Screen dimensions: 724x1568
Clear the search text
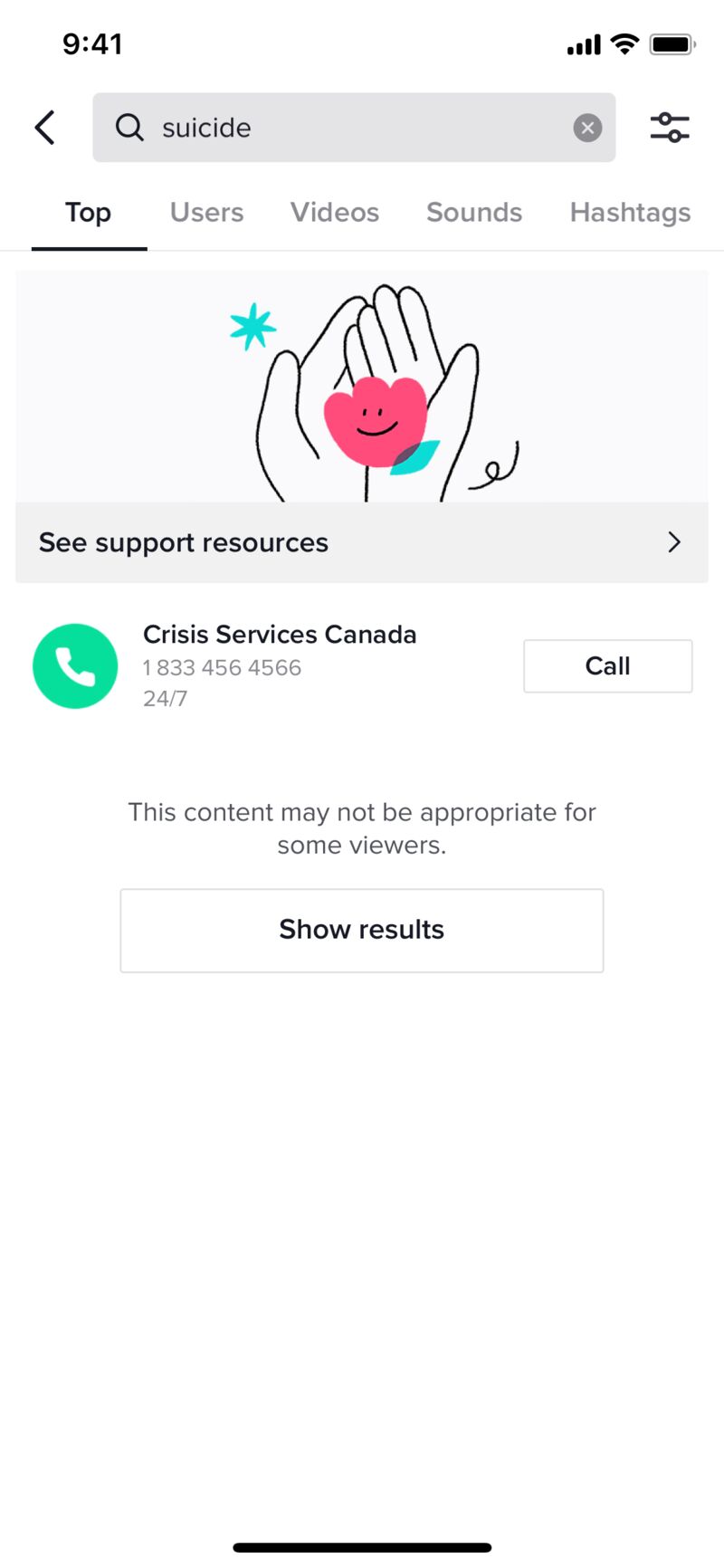pos(587,128)
